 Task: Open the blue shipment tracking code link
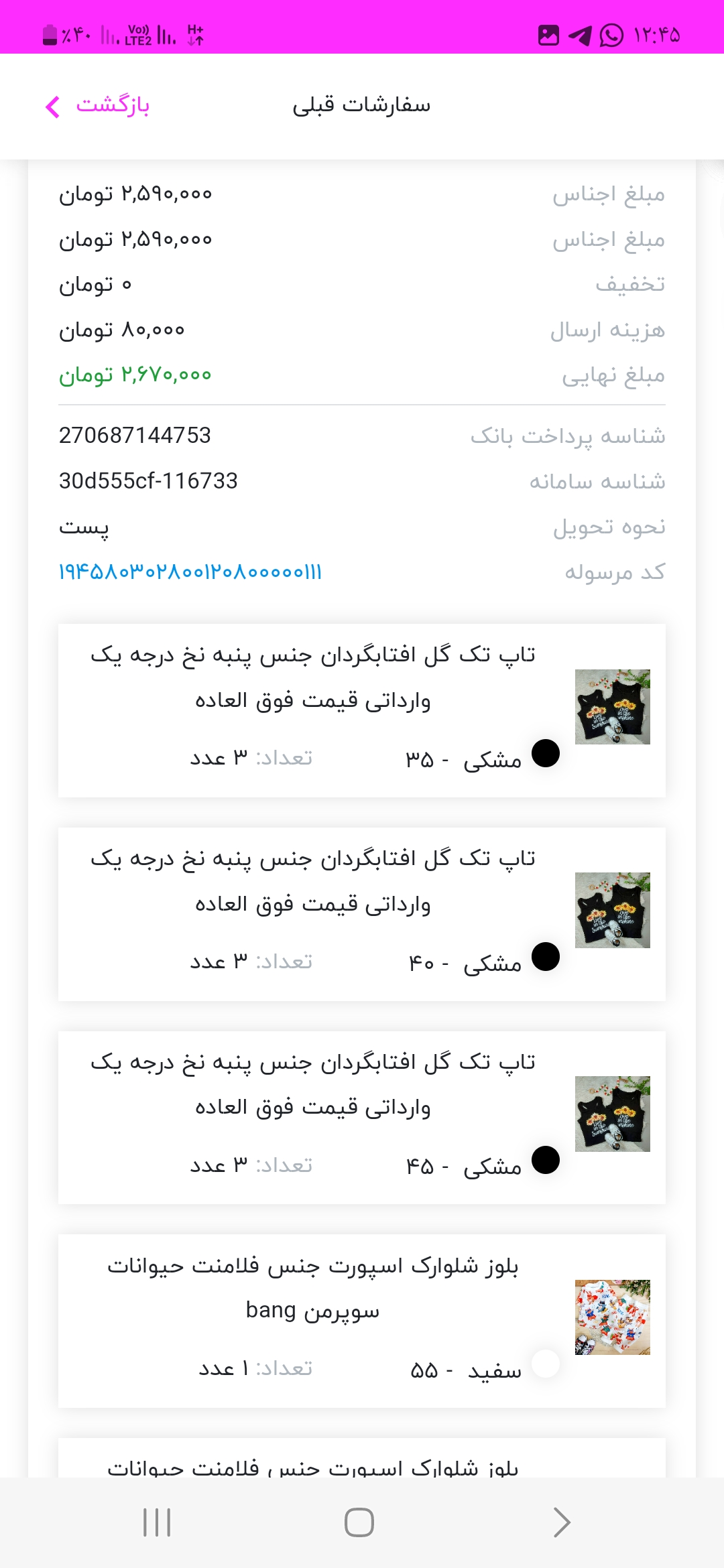click(190, 572)
